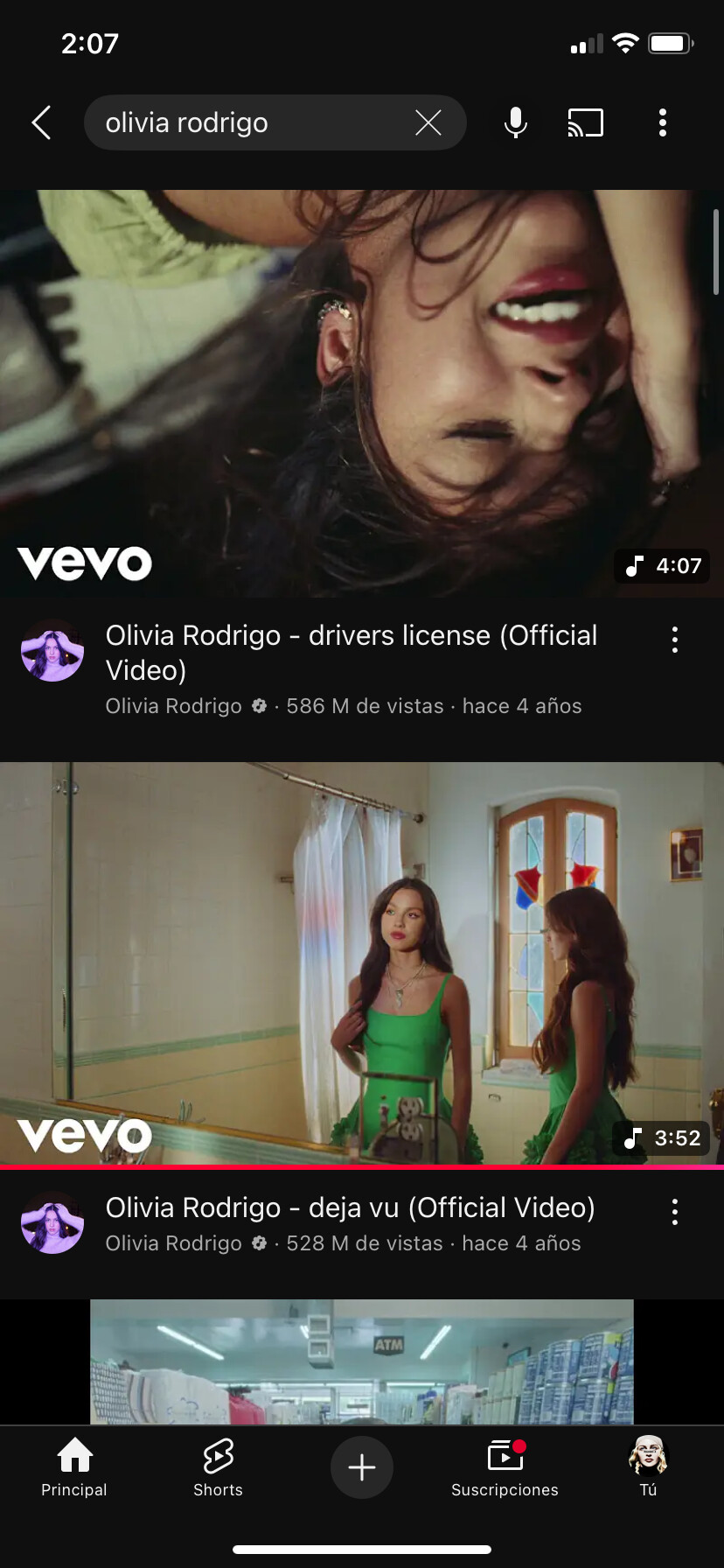The width and height of the screenshot is (724, 1568).
Task: Open options for drivers license video
Action: [x=674, y=640]
